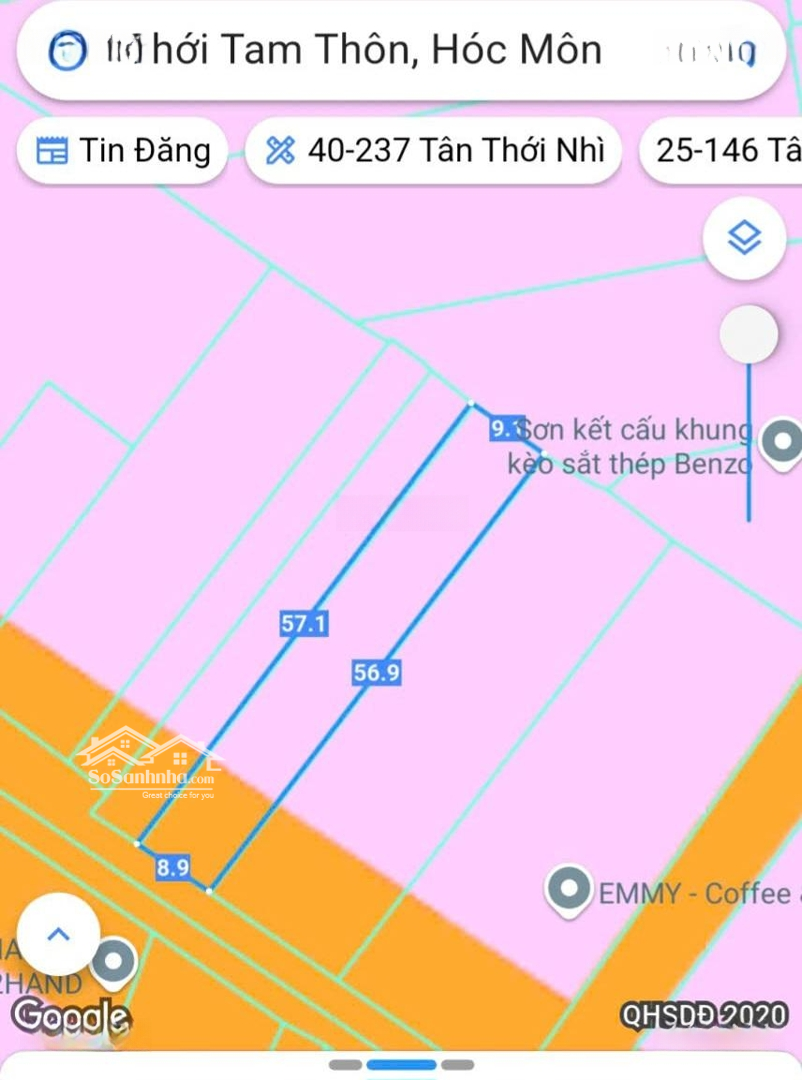Viewport: 802px width, 1080px height.
Task: Expand the bottom sheet with the up arrow
Action: coord(57,932)
